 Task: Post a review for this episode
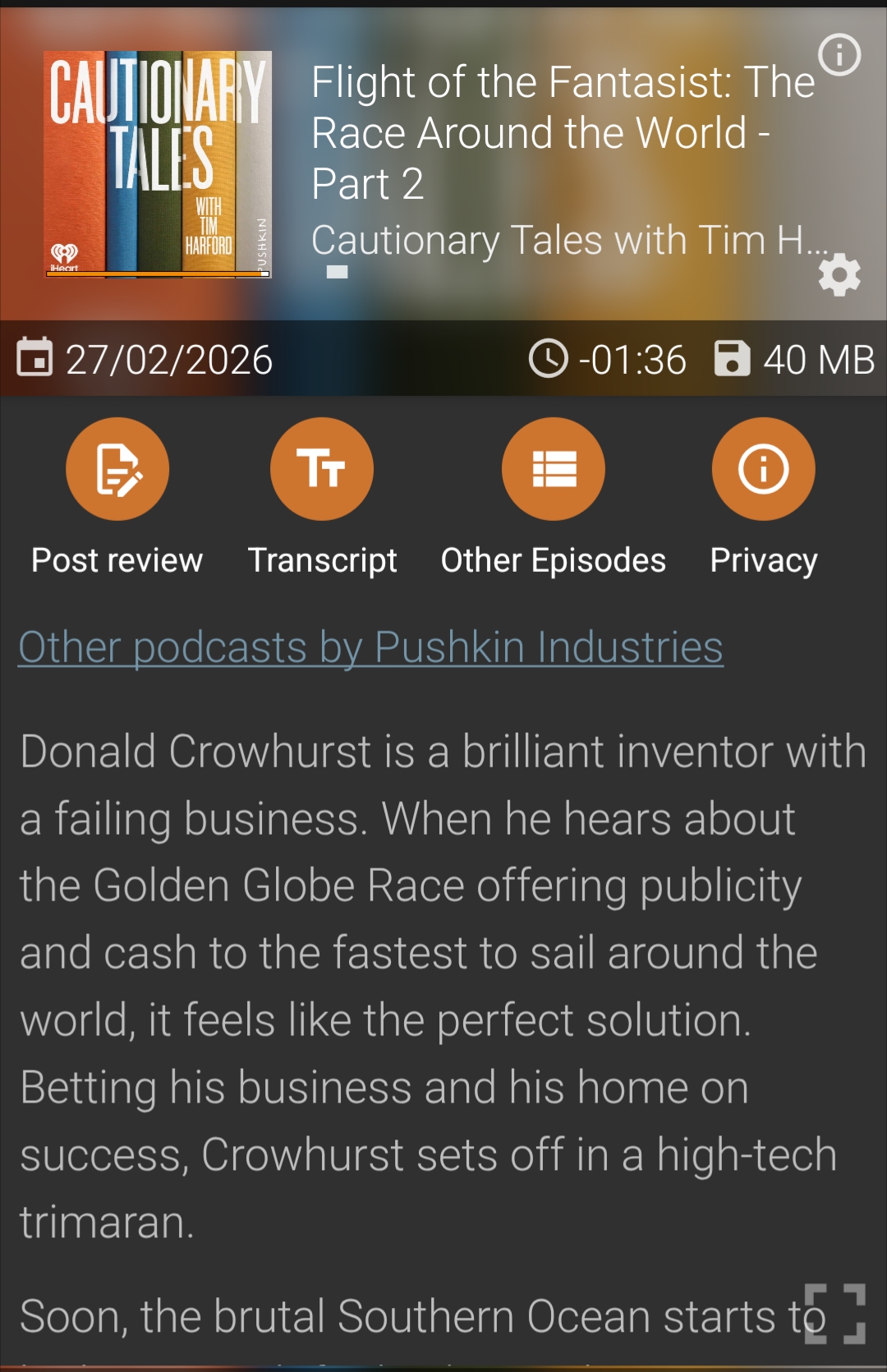[x=117, y=469]
